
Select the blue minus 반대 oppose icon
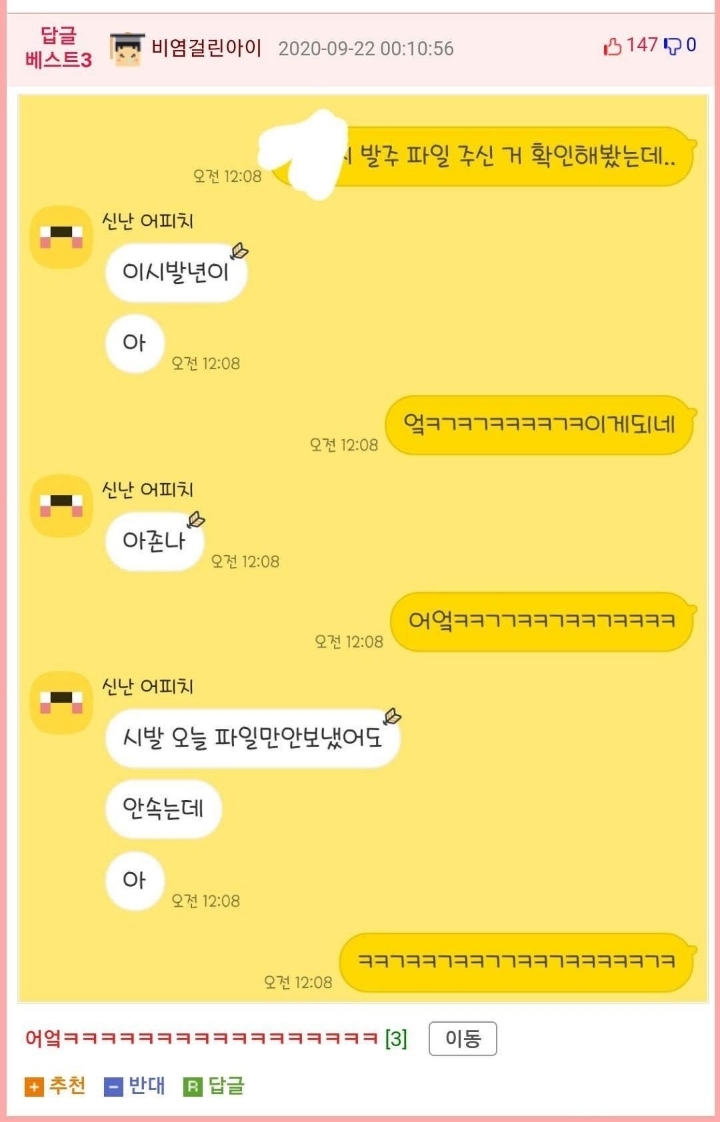click(113, 1083)
